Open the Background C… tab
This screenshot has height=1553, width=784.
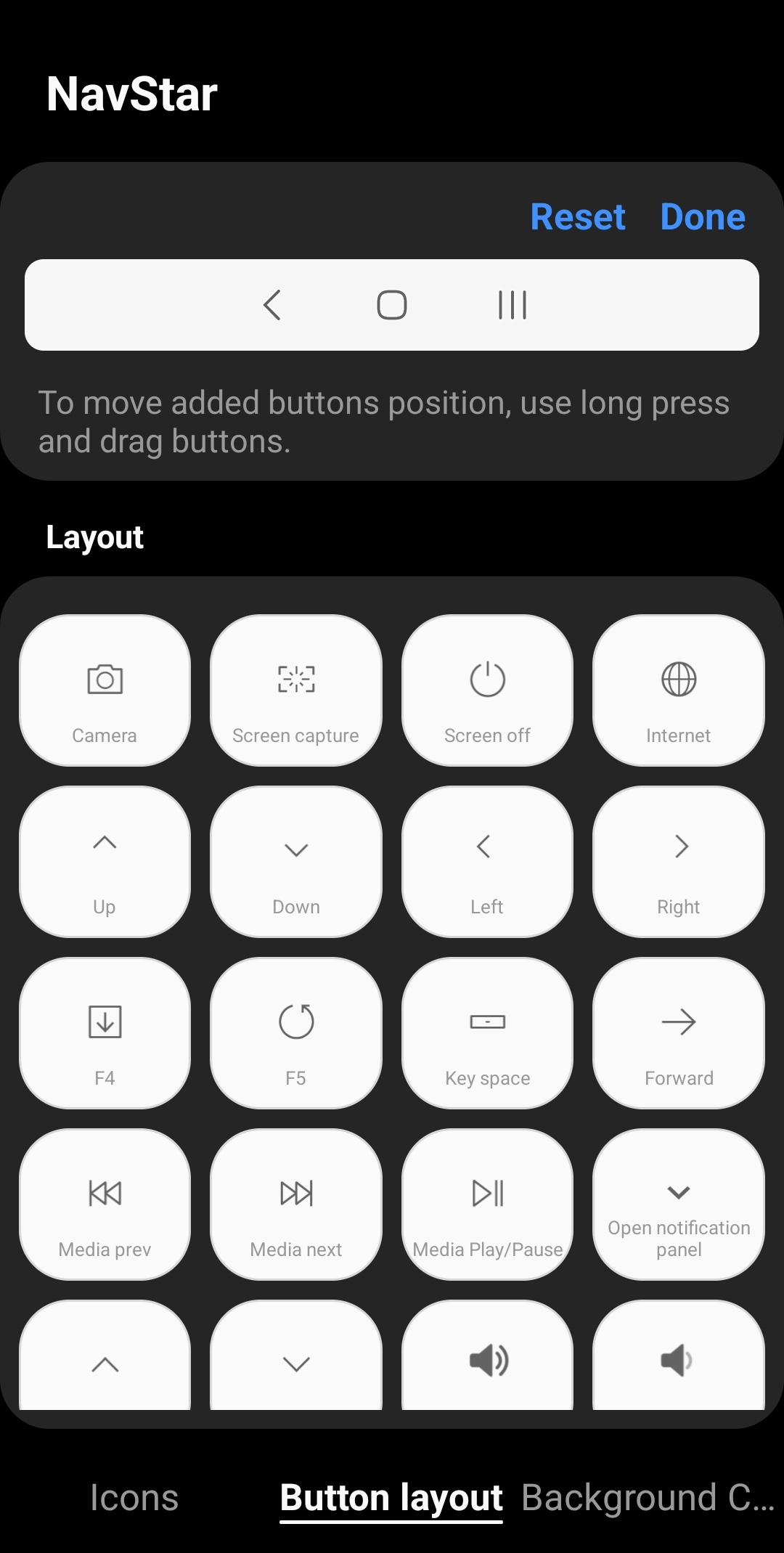648,1497
